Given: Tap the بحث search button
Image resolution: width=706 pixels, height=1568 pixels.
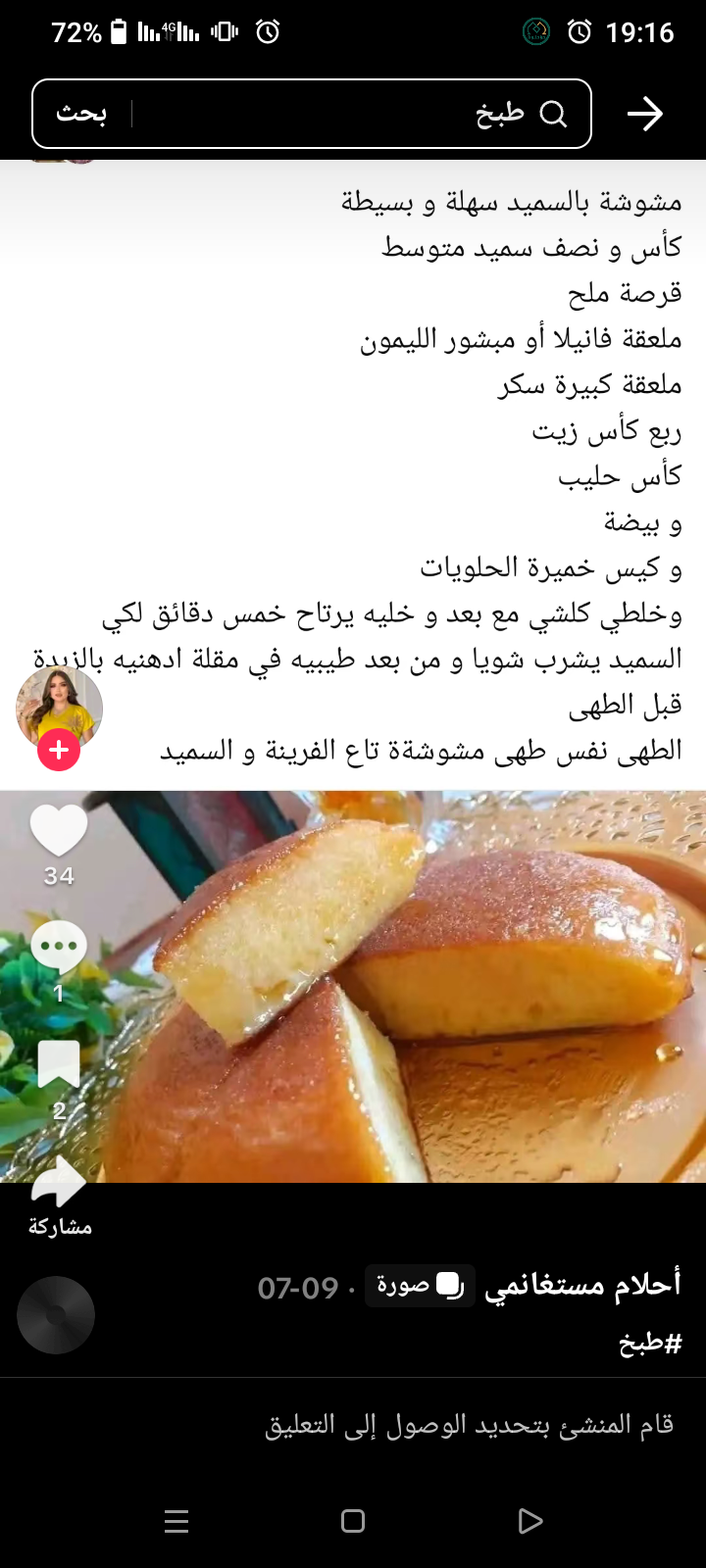Looking at the screenshot, I should (x=81, y=115).
